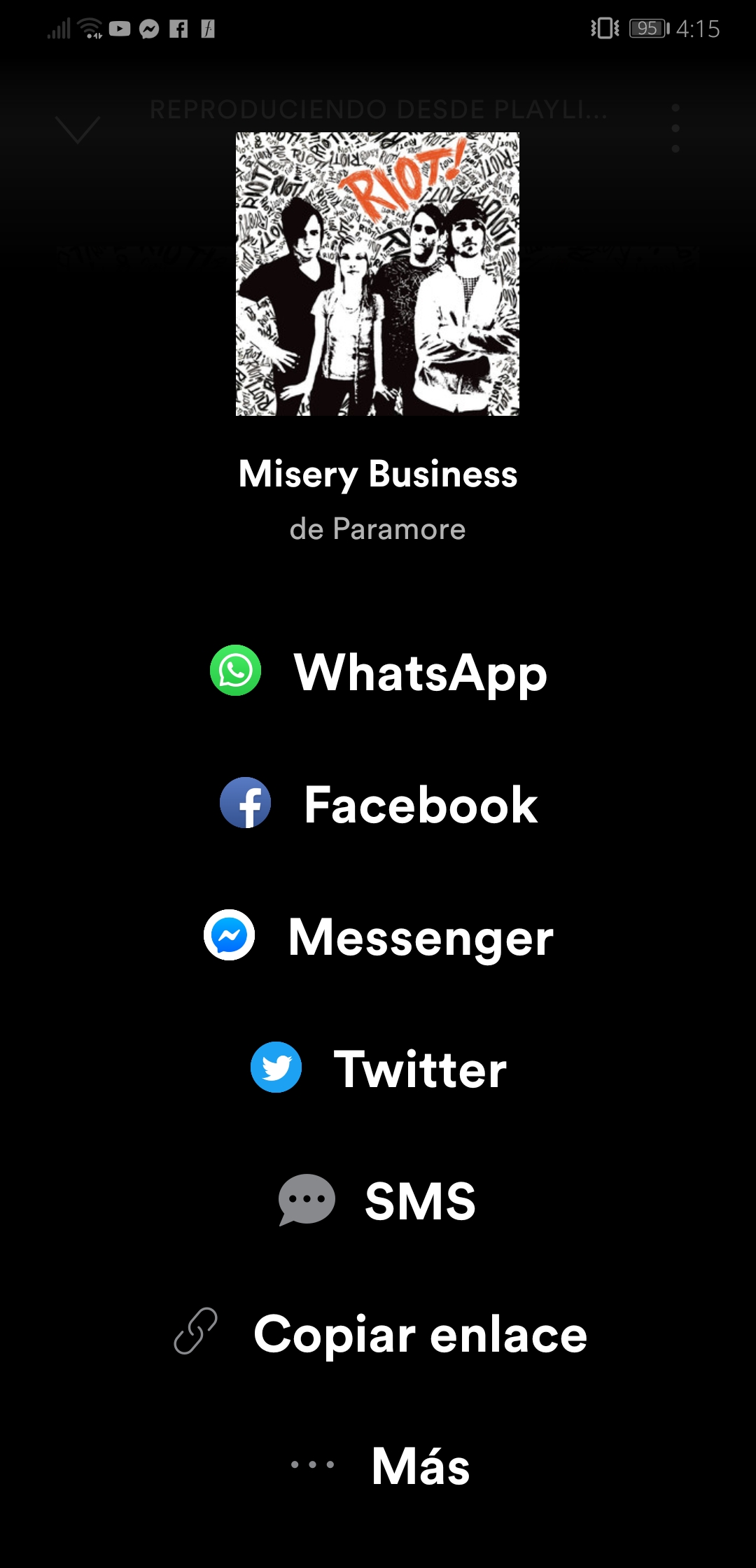
Task: Open Más for more share options
Action: pyautogui.click(x=379, y=1465)
